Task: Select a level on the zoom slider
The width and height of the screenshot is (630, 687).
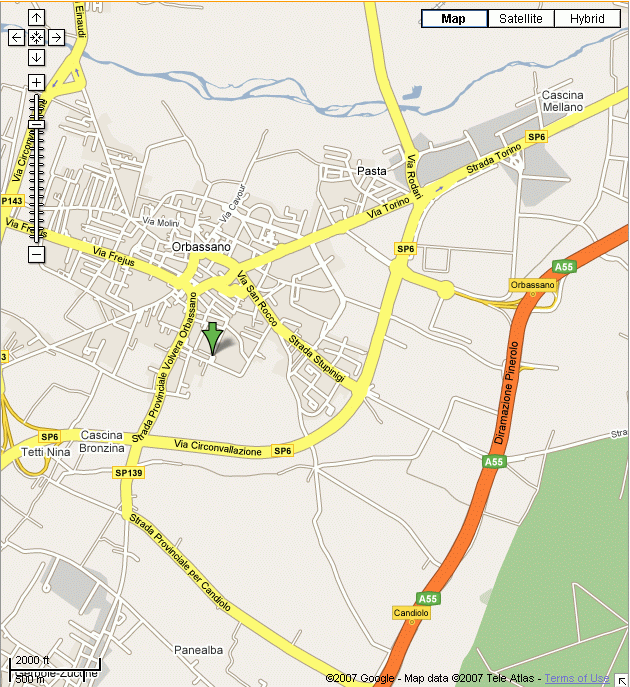Action: [36, 170]
